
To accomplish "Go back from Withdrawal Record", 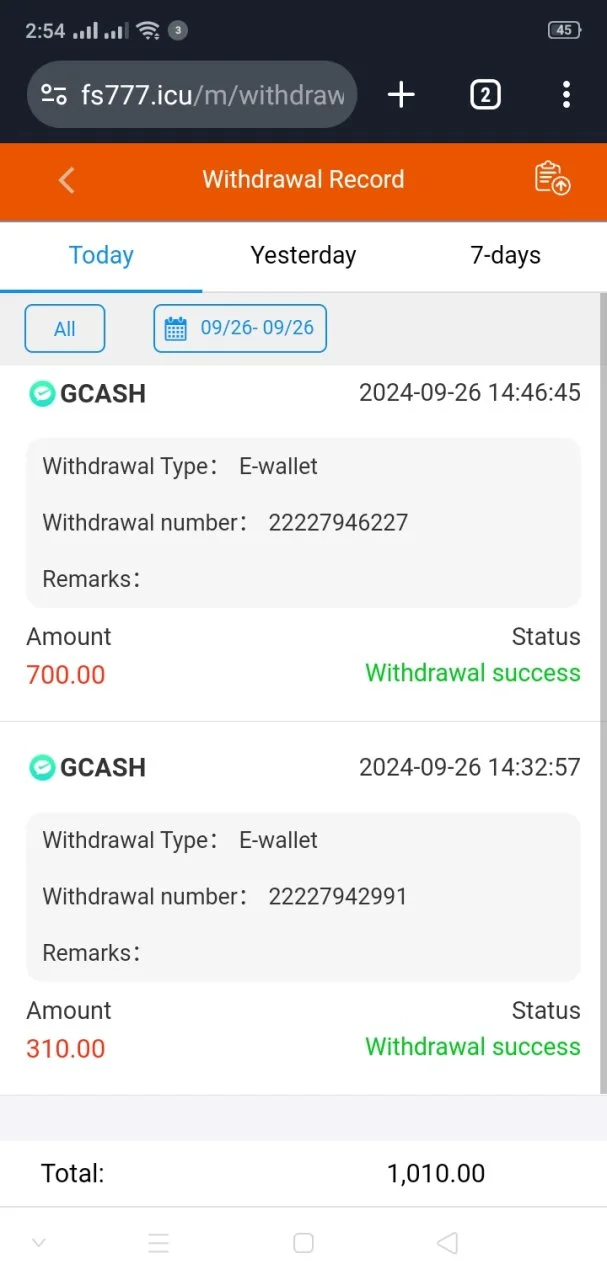I will pyautogui.click(x=67, y=180).
